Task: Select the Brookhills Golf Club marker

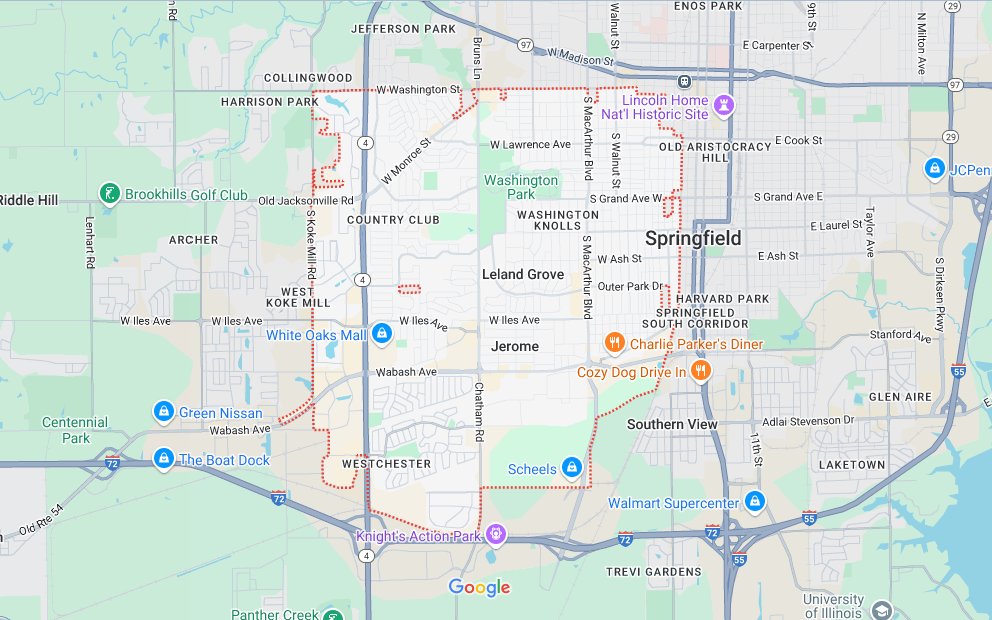Action: [x=110, y=193]
